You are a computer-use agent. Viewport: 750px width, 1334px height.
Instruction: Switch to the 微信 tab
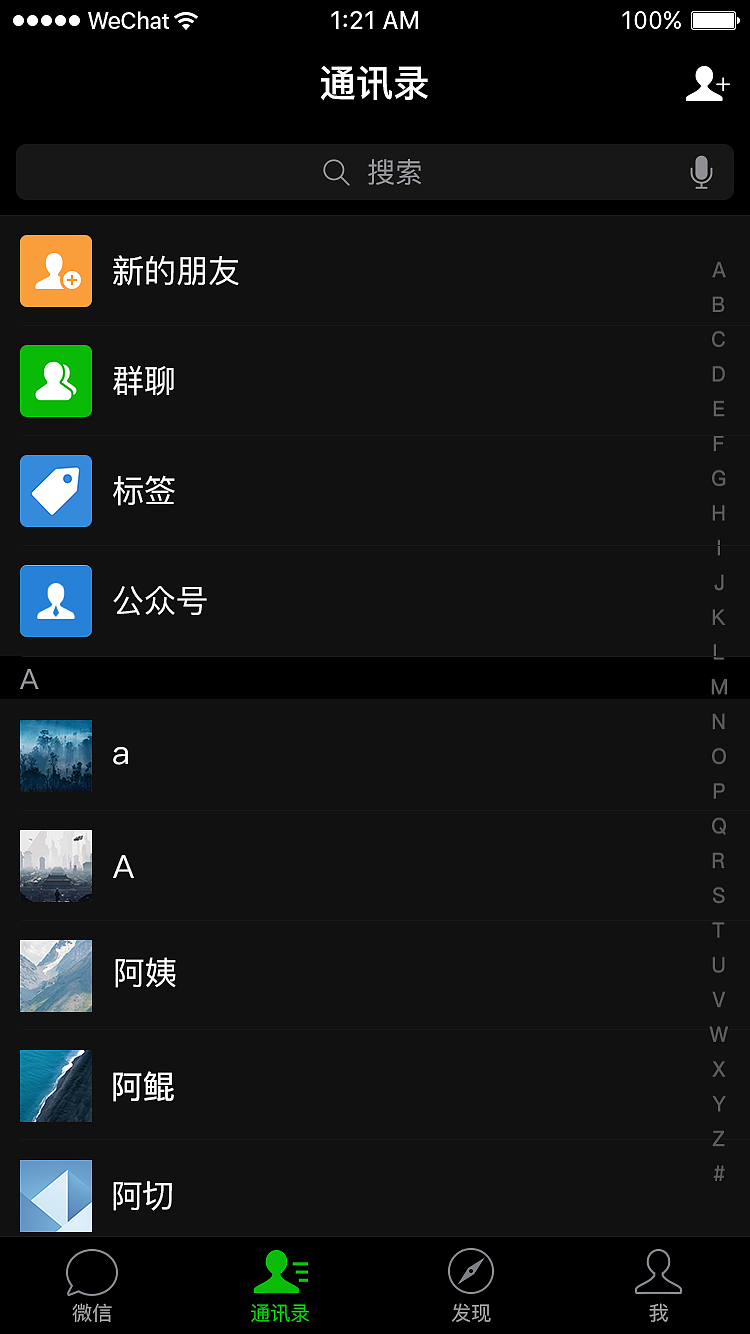(92, 1287)
